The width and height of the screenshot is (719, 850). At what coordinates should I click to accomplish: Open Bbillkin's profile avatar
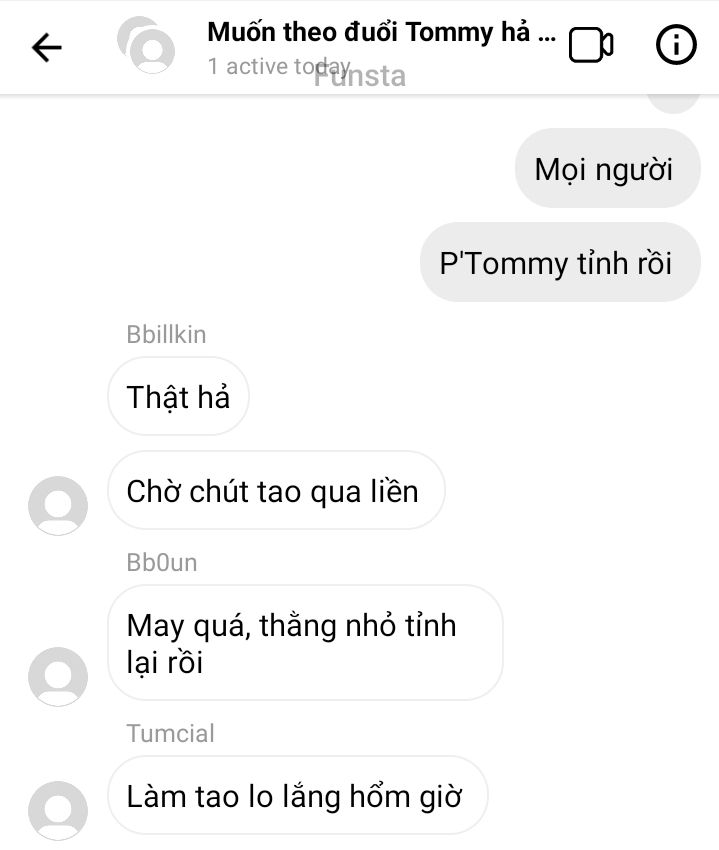point(58,505)
